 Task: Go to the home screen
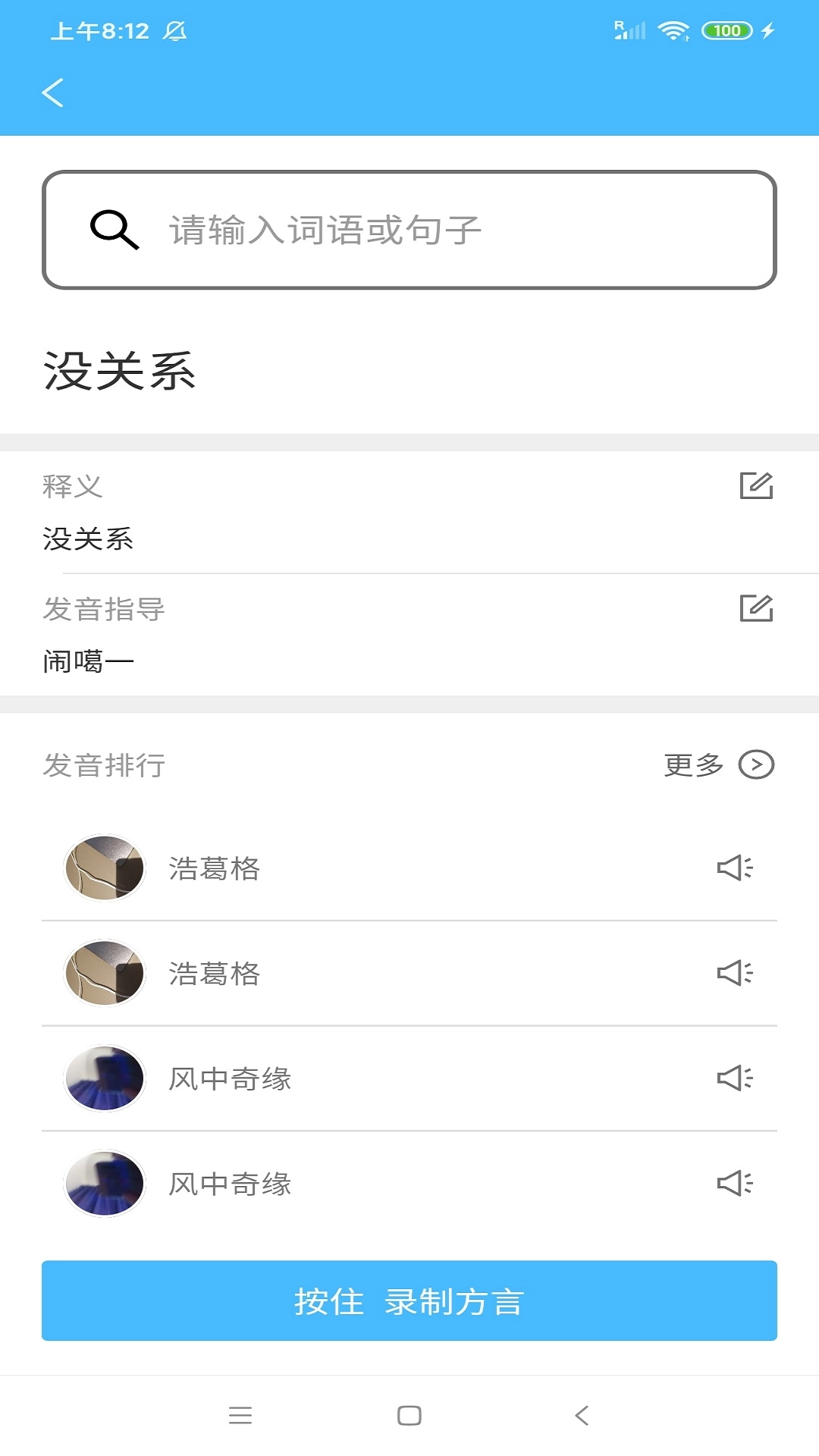[x=409, y=1415]
